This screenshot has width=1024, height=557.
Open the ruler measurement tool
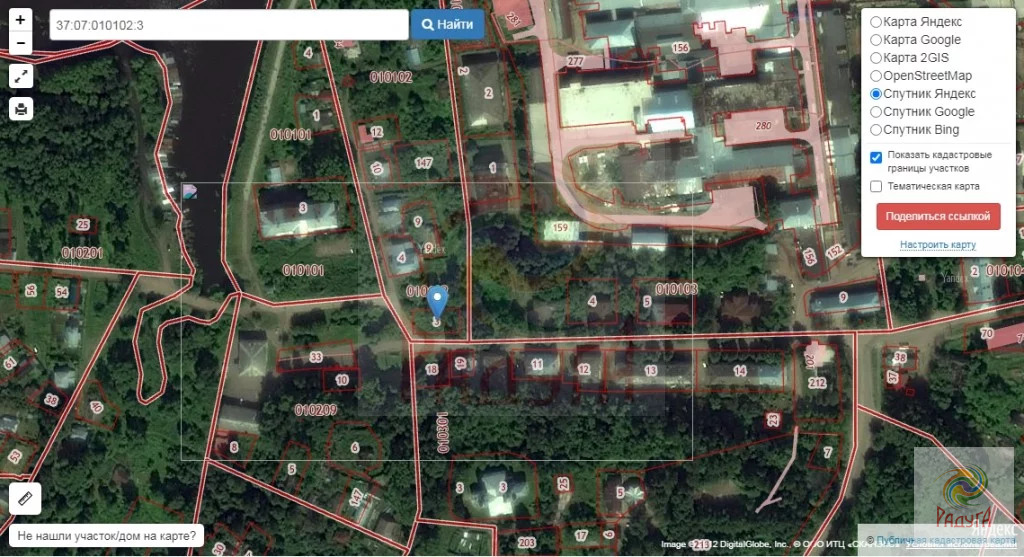(x=25, y=498)
